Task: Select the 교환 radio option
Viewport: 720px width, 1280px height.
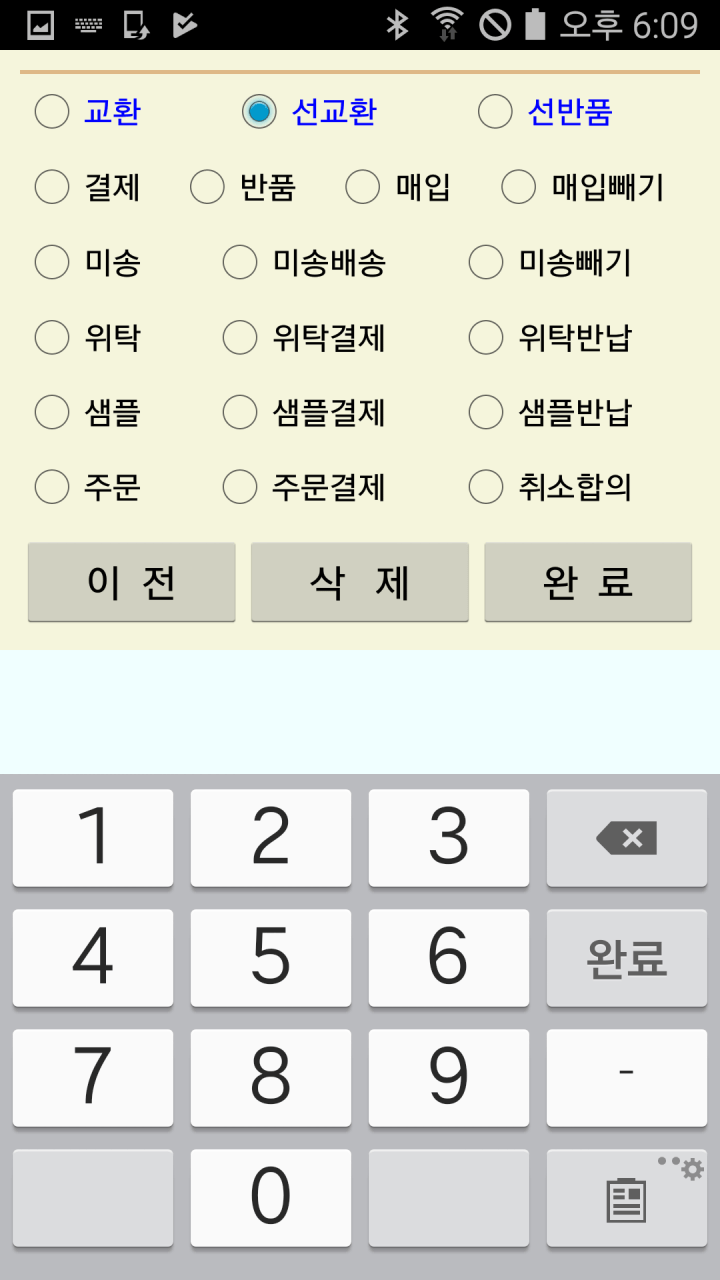Action: coord(52,111)
